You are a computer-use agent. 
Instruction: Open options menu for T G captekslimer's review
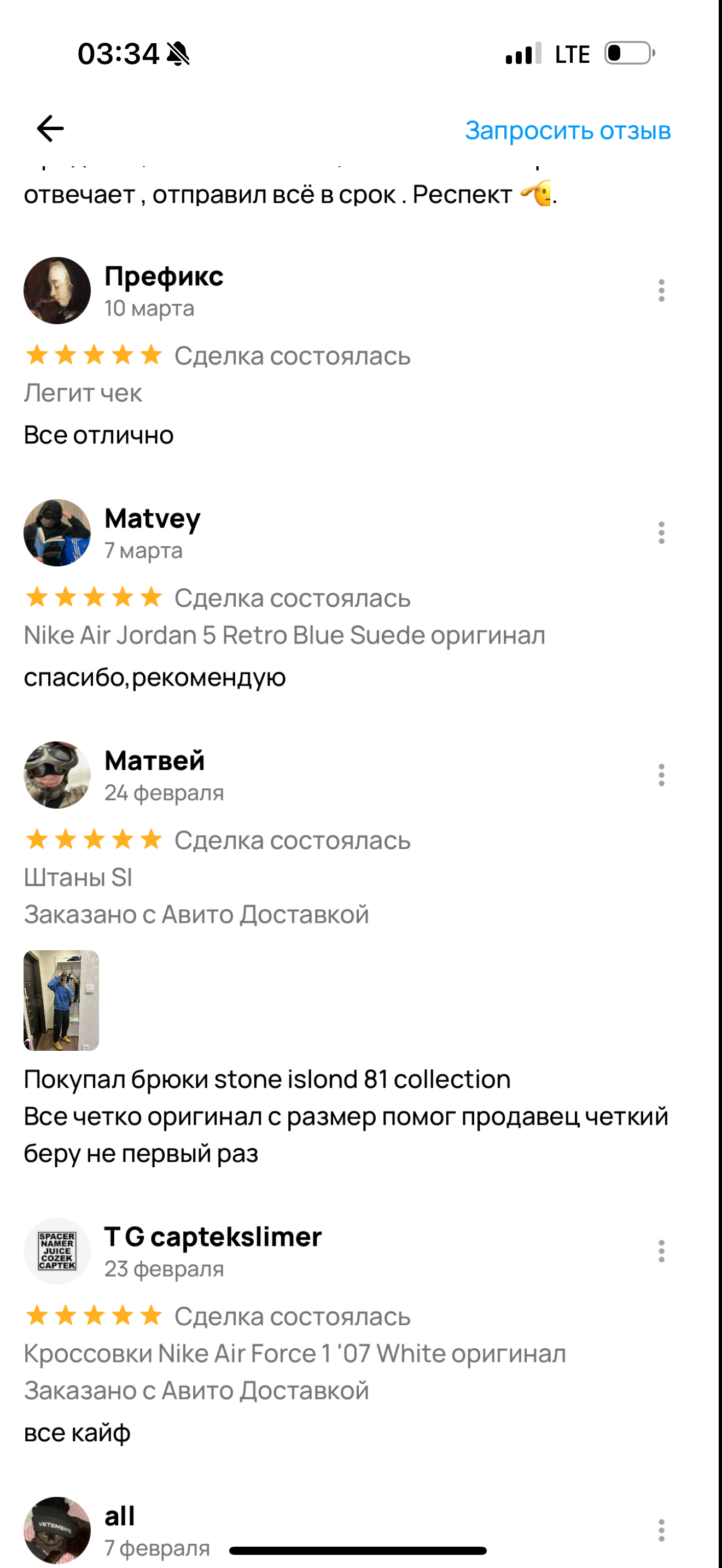[x=661, y=1251]
